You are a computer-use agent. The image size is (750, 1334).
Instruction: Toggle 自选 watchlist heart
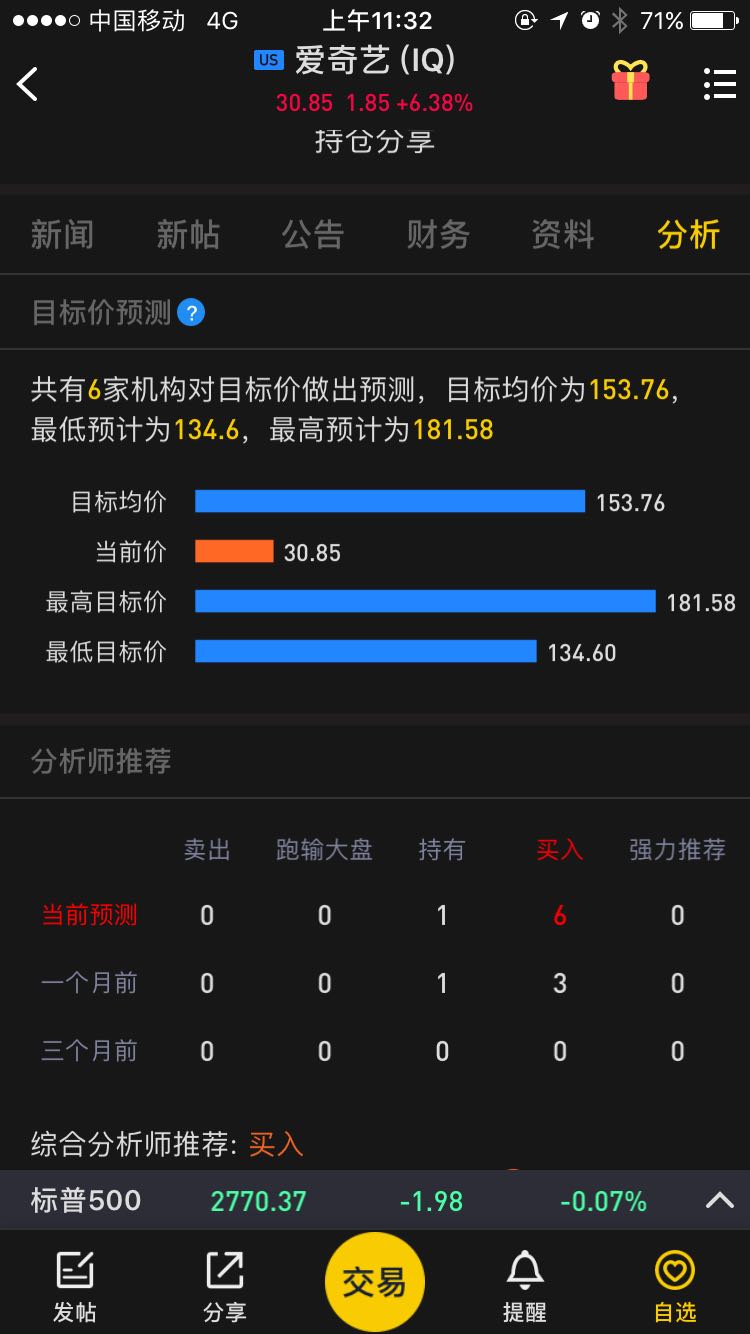[675, 1287]
